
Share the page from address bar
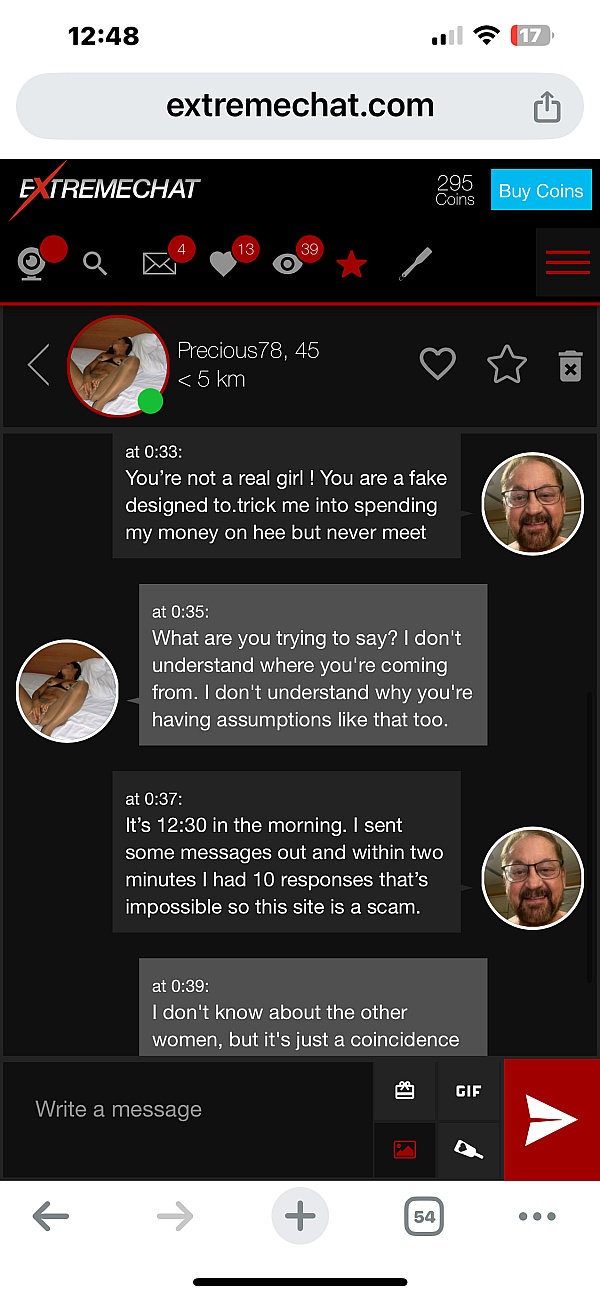click(547, 106)
